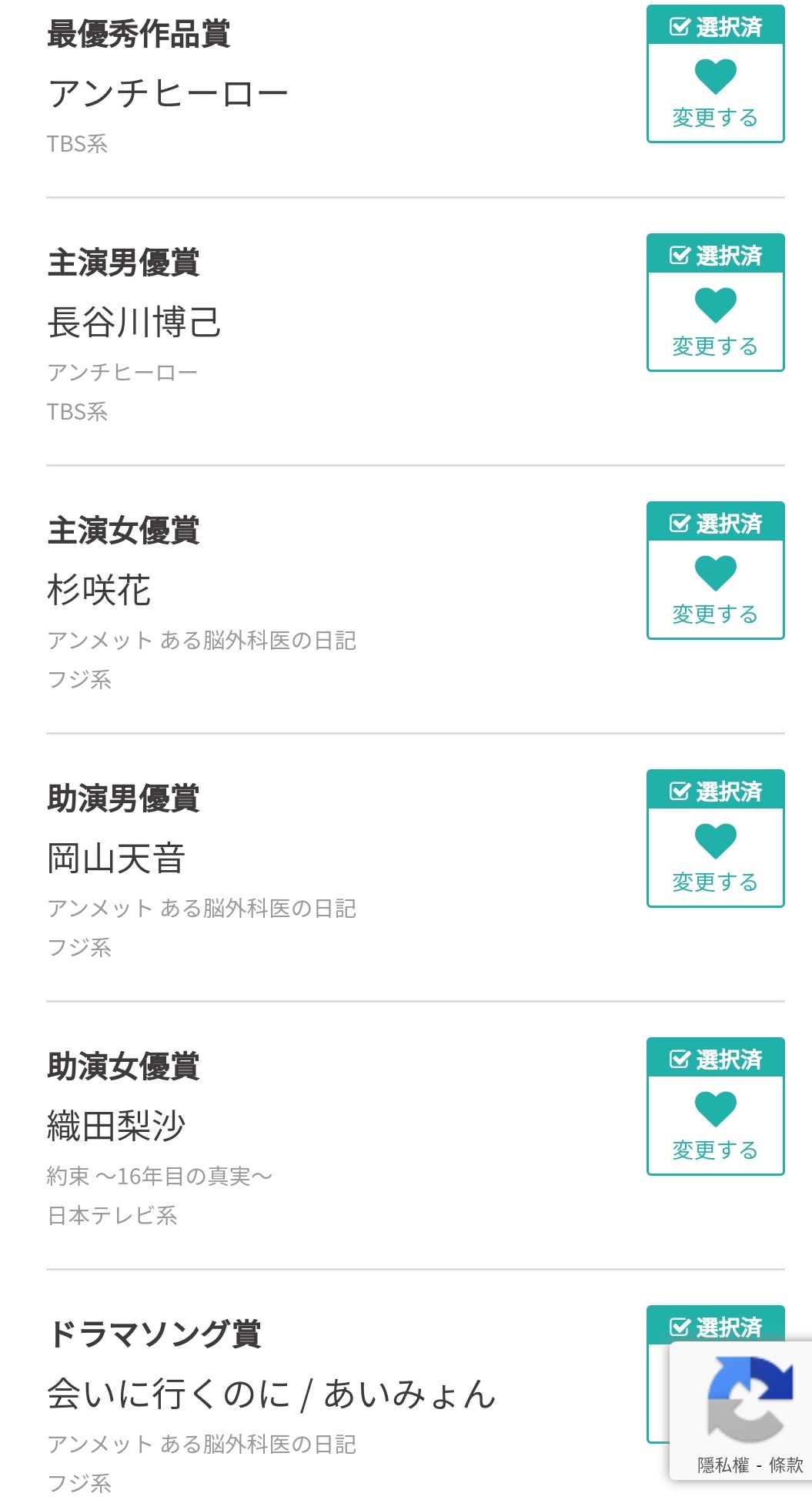The image size is (812, 1500).
Task: Change the 最優秀作品賞 selection
Action: pos(715,74)
